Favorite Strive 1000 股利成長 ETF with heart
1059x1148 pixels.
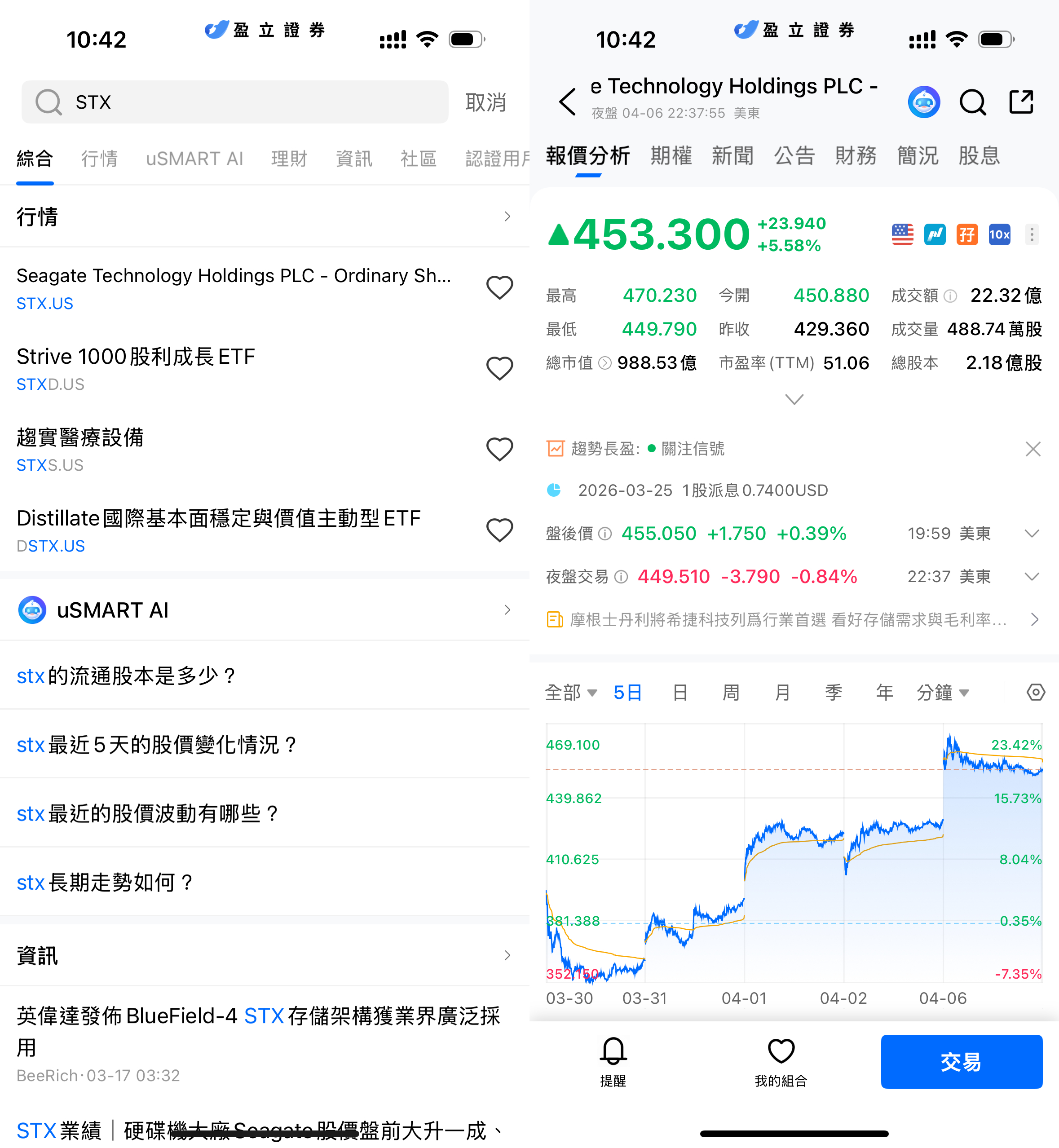(x=499, y=368)
